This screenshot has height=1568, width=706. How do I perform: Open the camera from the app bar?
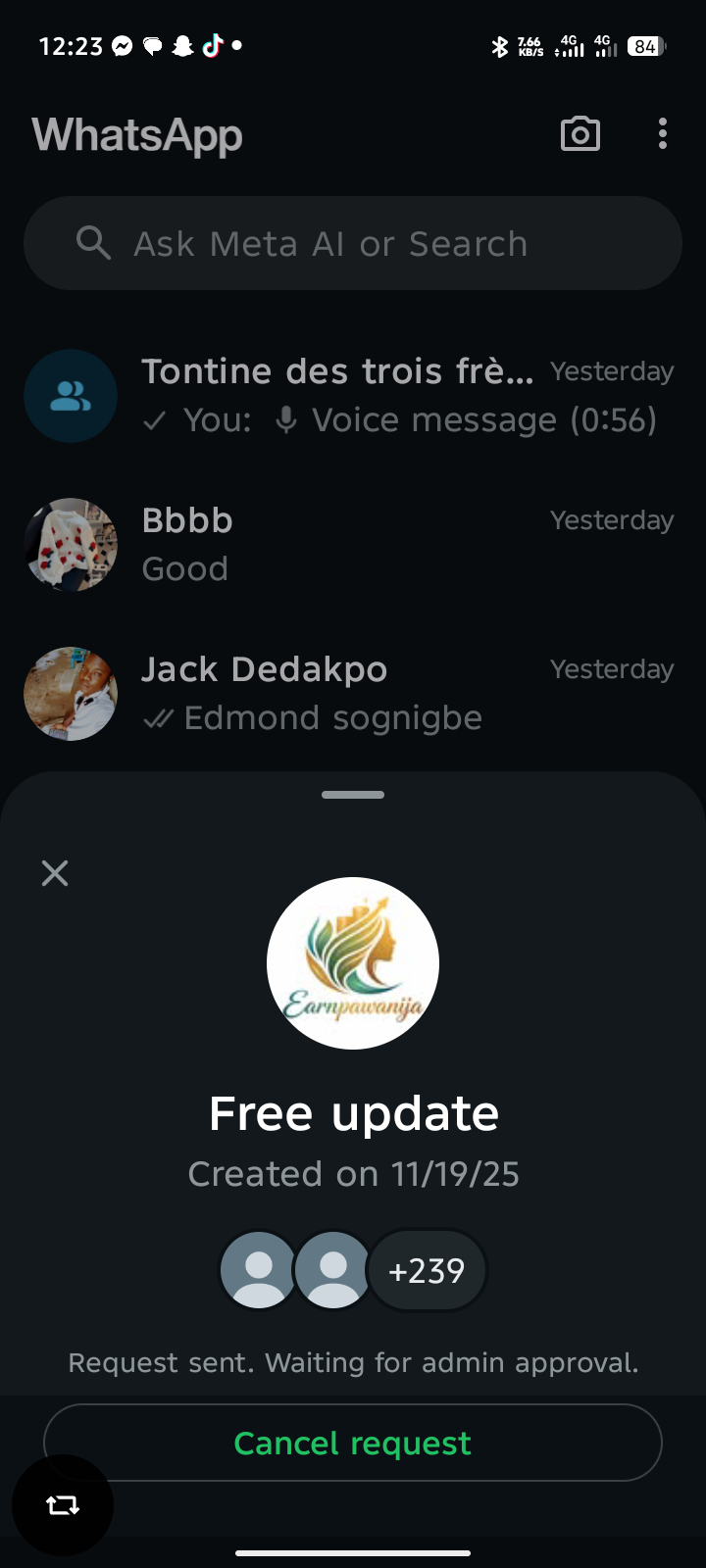580,134
